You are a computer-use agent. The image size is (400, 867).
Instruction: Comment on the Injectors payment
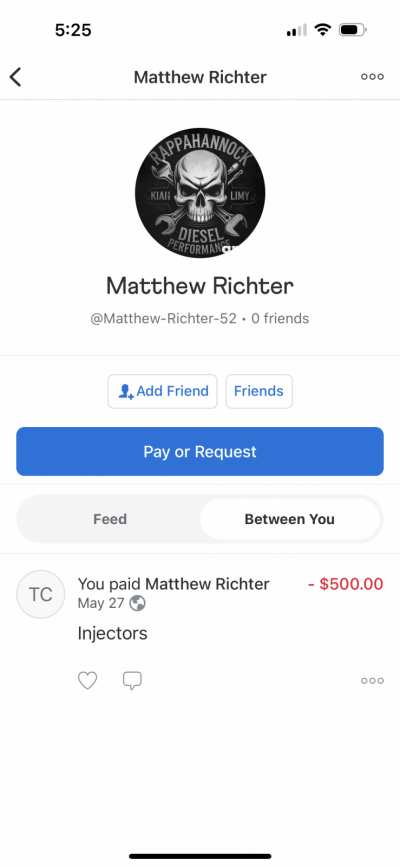132,681
